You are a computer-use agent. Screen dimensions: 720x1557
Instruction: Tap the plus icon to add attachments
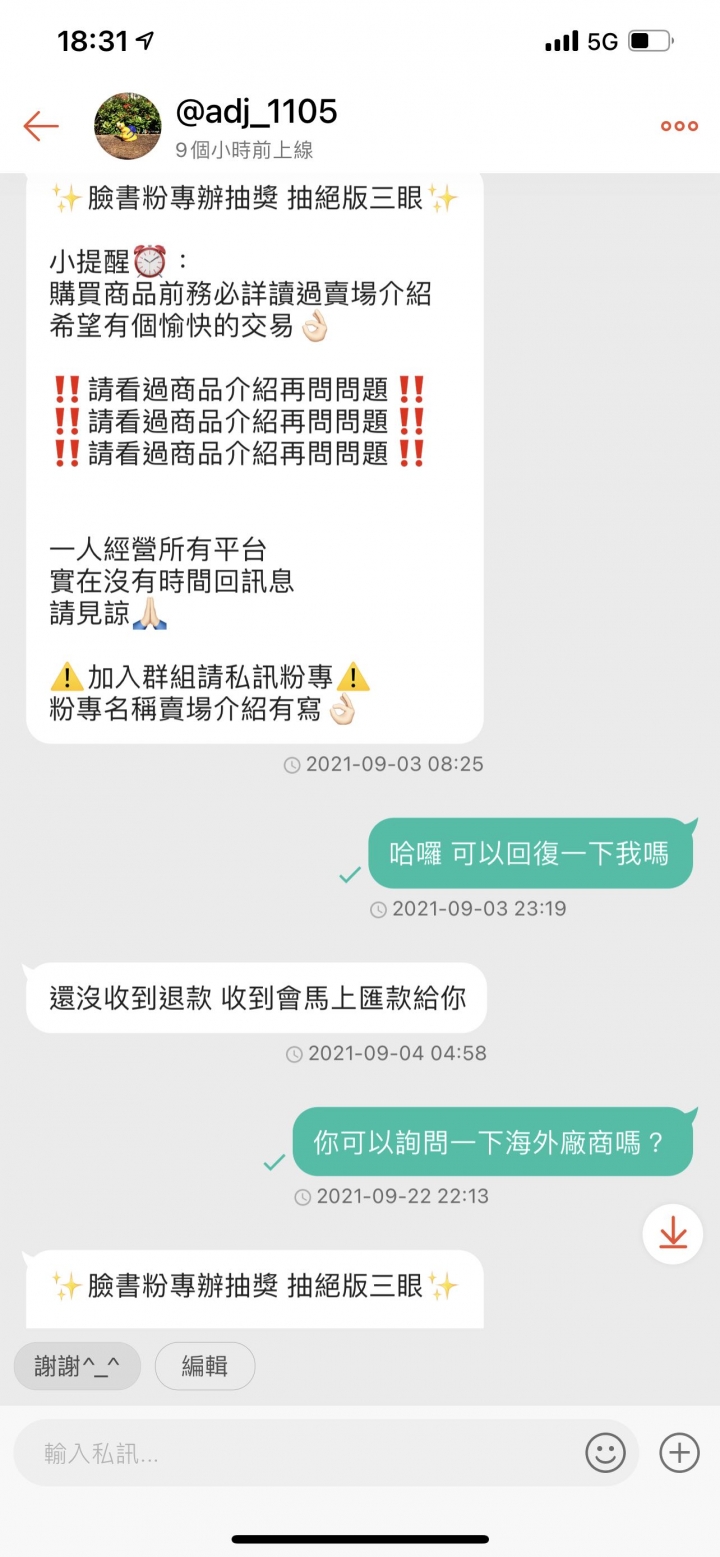678,1453
